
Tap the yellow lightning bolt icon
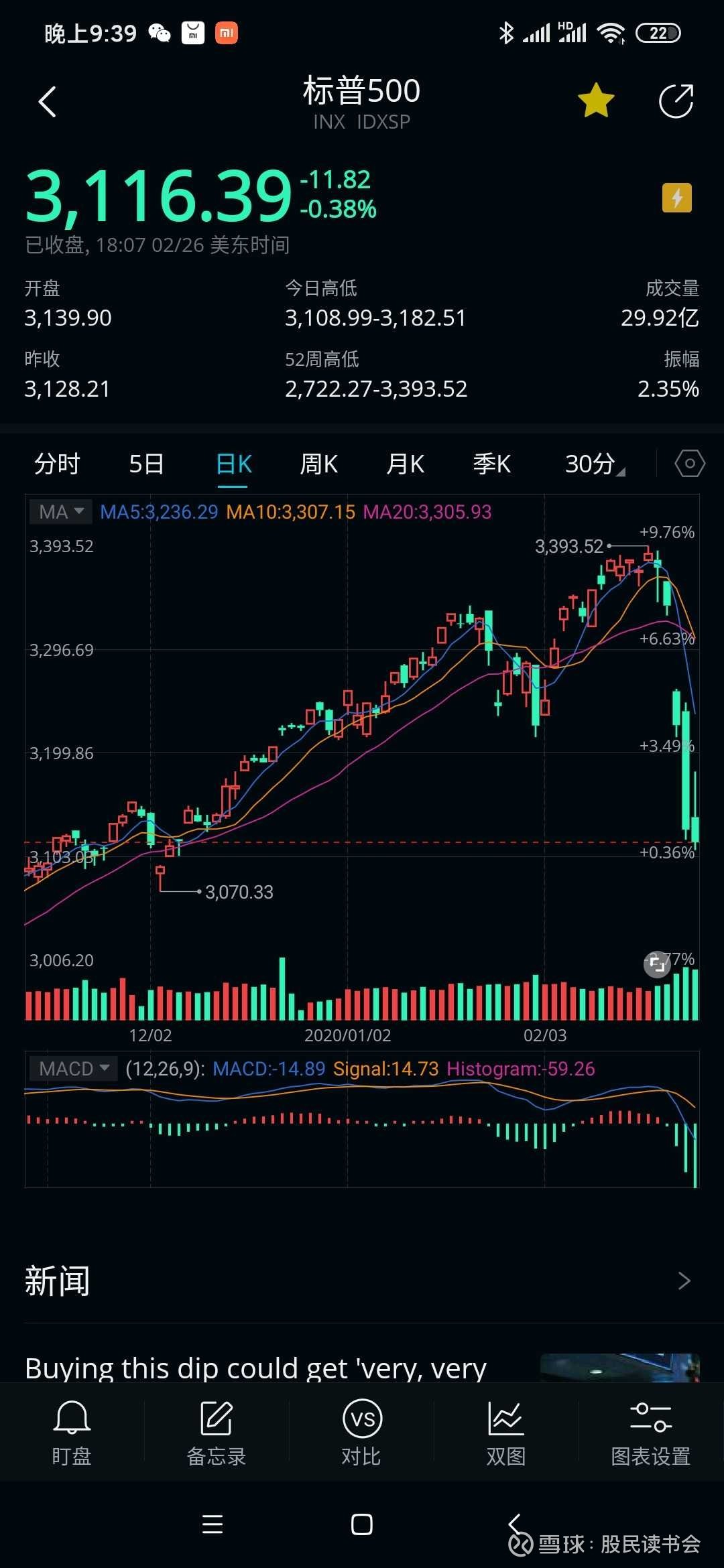pos(677,198)
